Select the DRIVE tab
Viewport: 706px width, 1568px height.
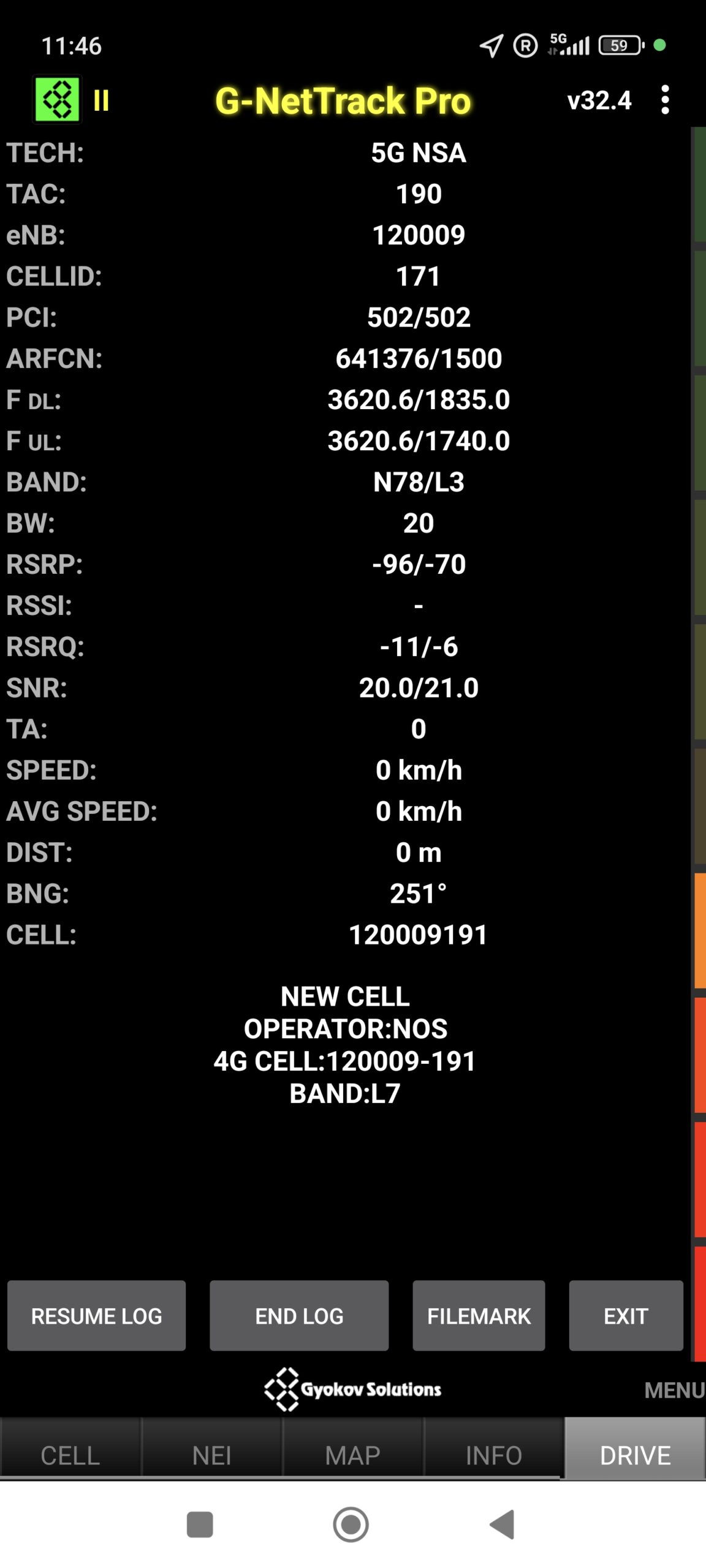click(635, 1455)
